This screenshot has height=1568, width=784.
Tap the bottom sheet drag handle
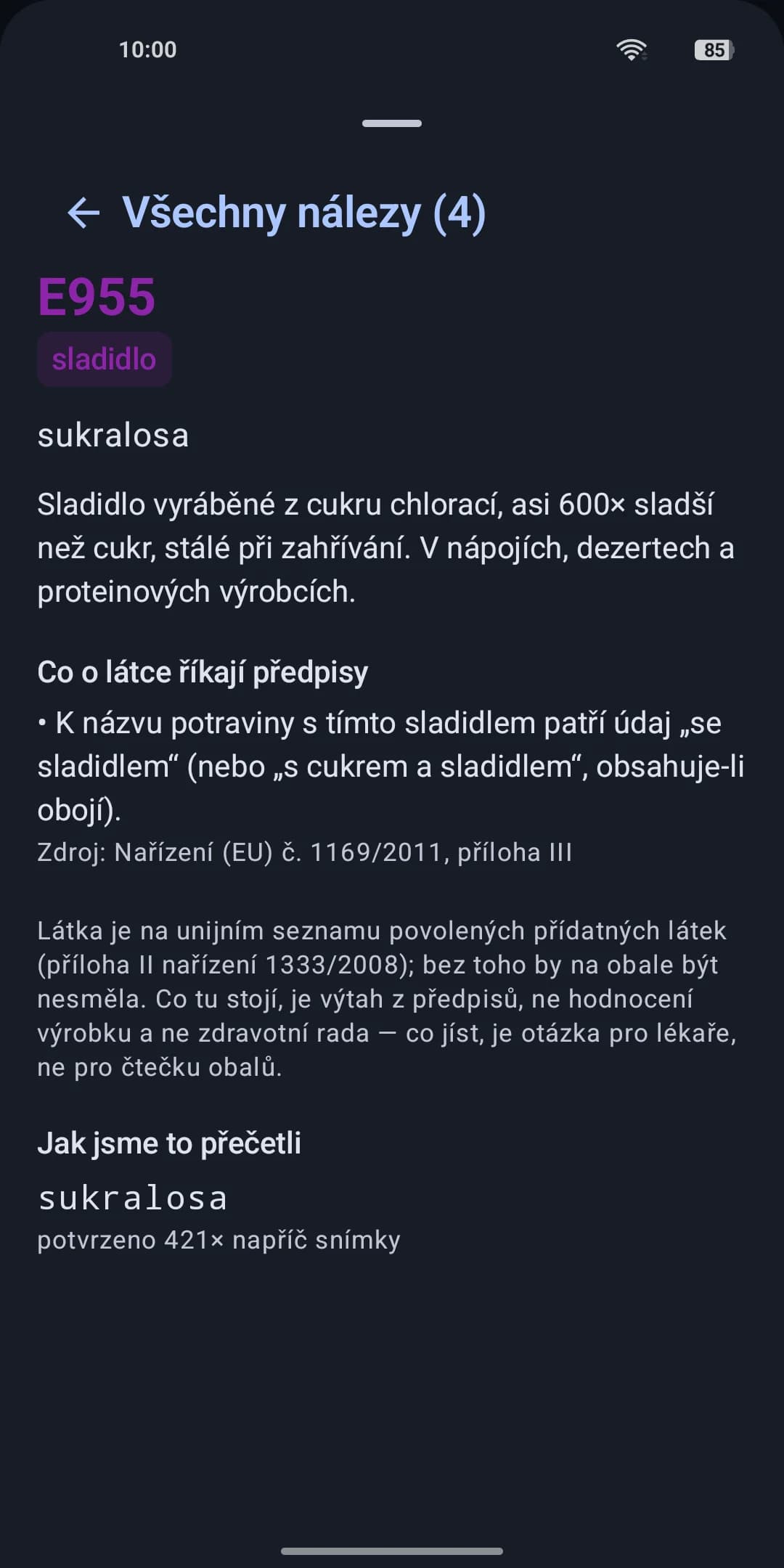coord(392,123)
